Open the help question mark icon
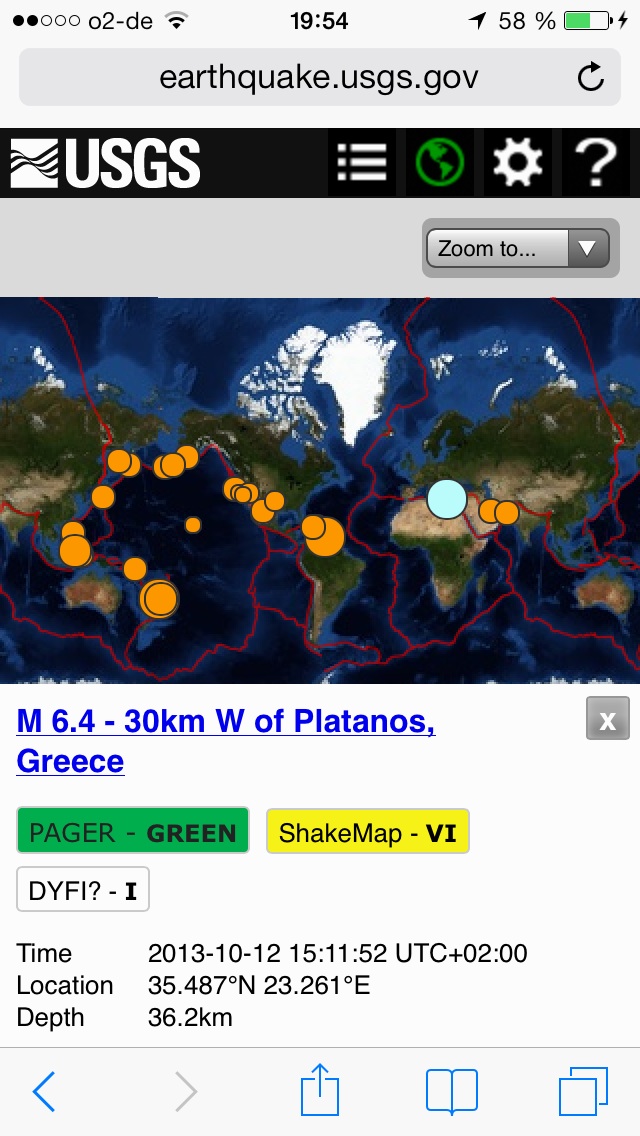 tap(595, 162)
